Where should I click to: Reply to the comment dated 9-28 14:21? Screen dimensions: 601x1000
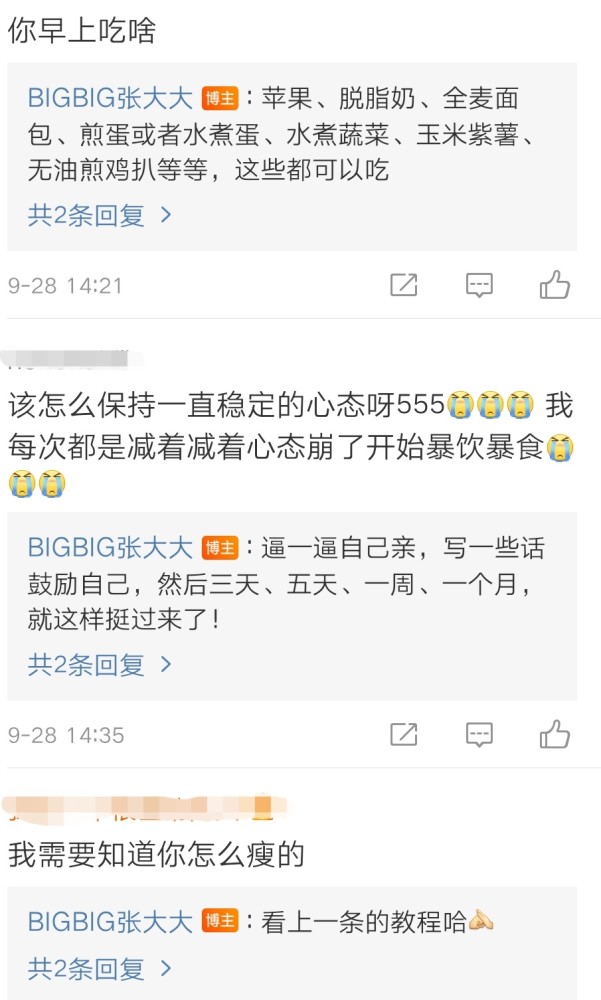(x=480, y=285)
